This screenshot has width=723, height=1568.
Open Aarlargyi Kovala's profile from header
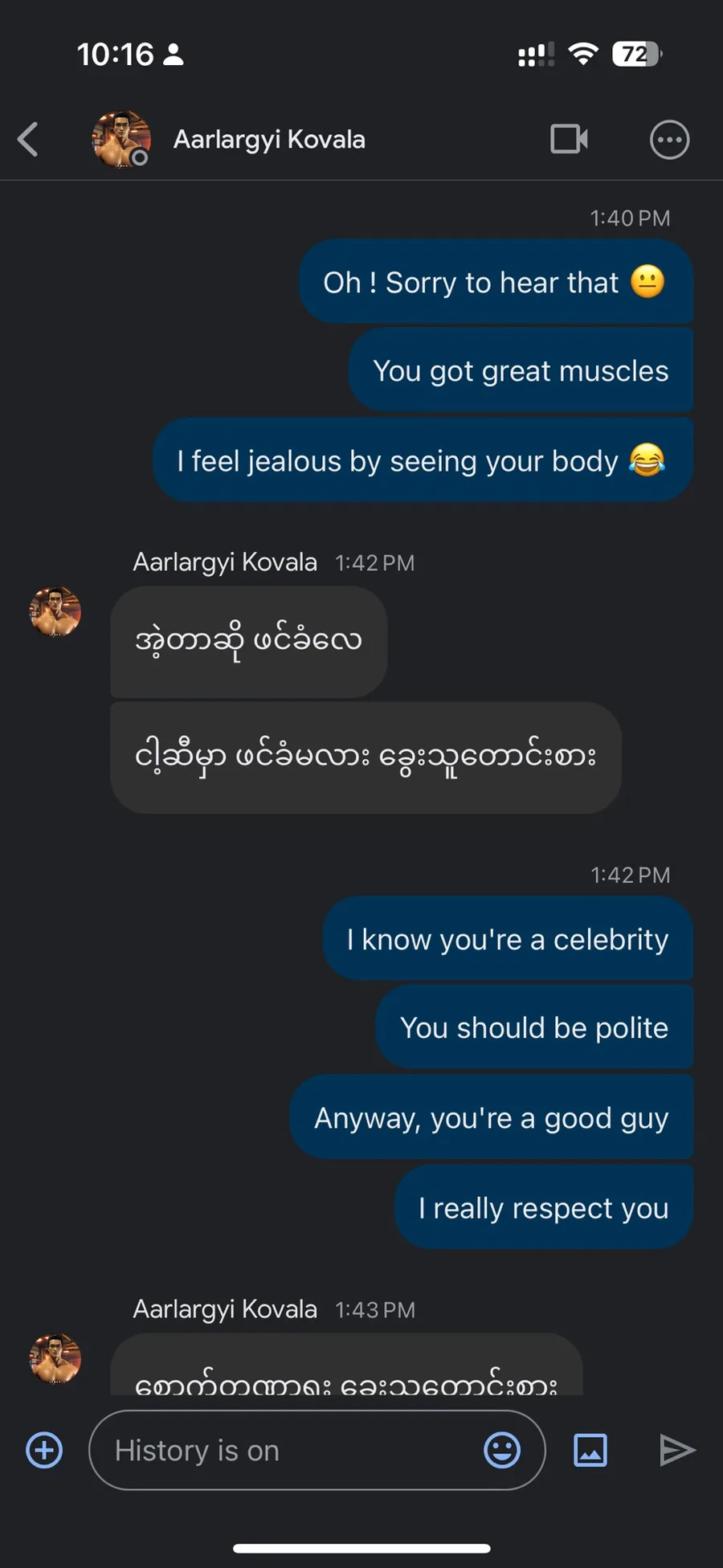tap(268, 140)
